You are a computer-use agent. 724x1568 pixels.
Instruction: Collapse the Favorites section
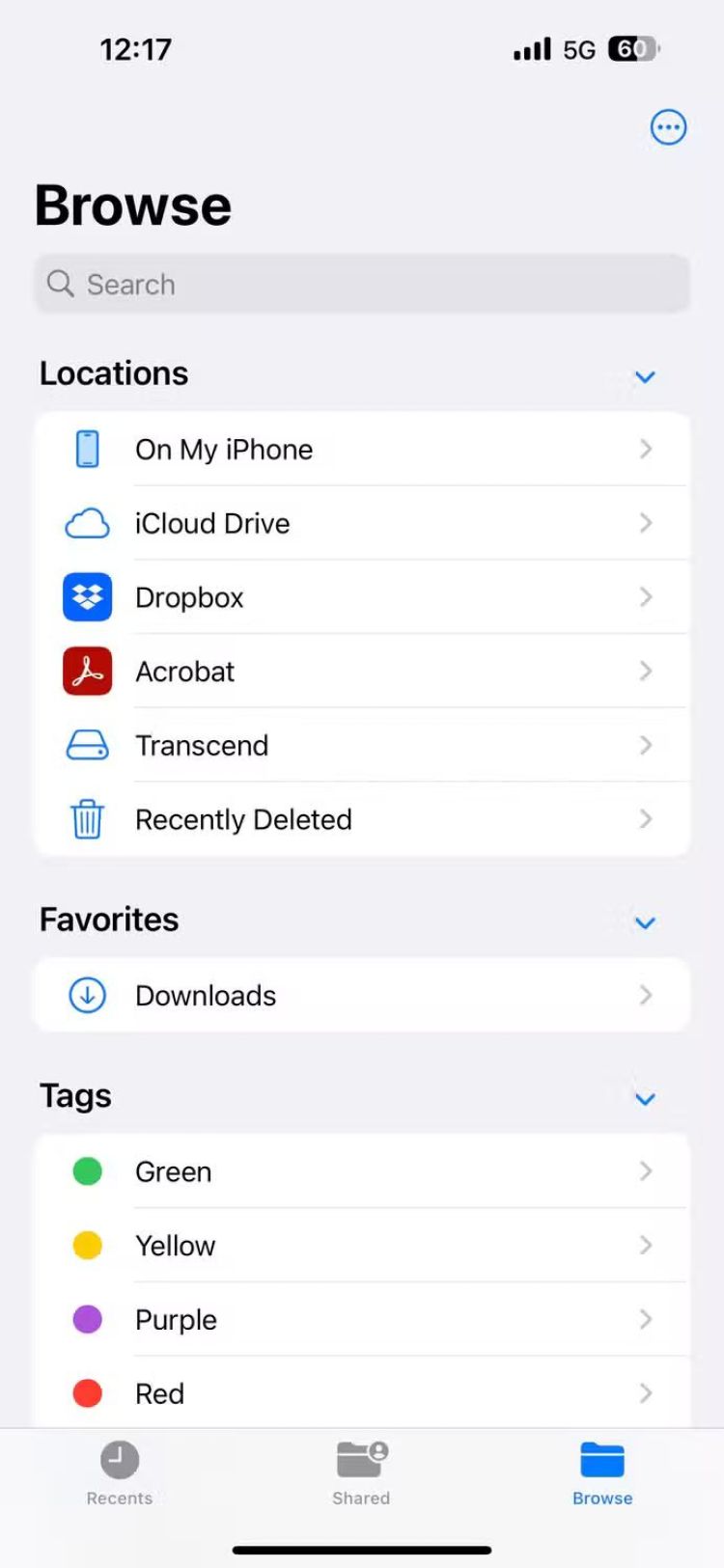[645, 922]
